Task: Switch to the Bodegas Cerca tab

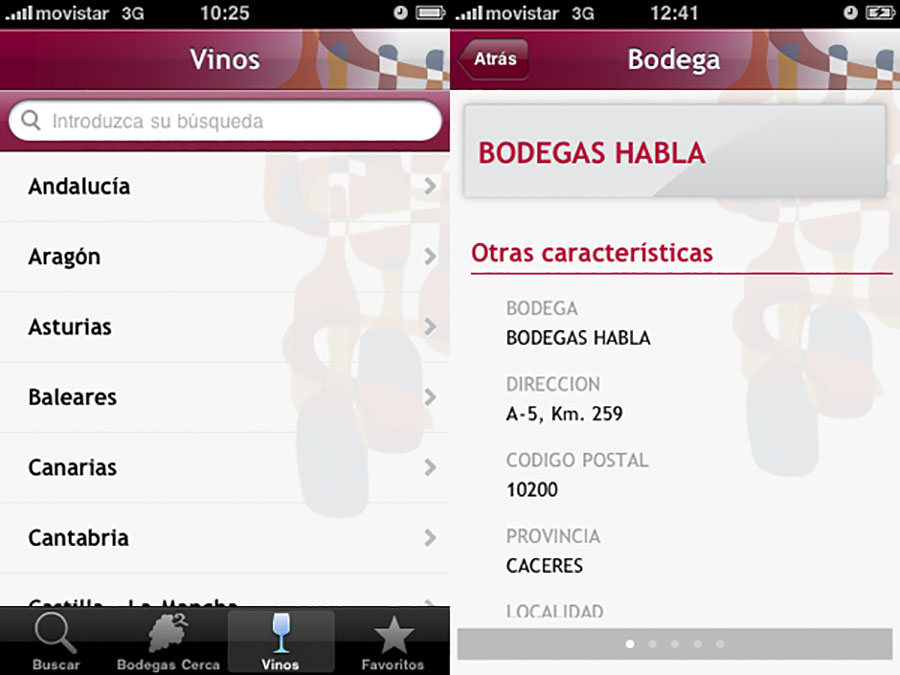Action: click(x=167, y=642)
